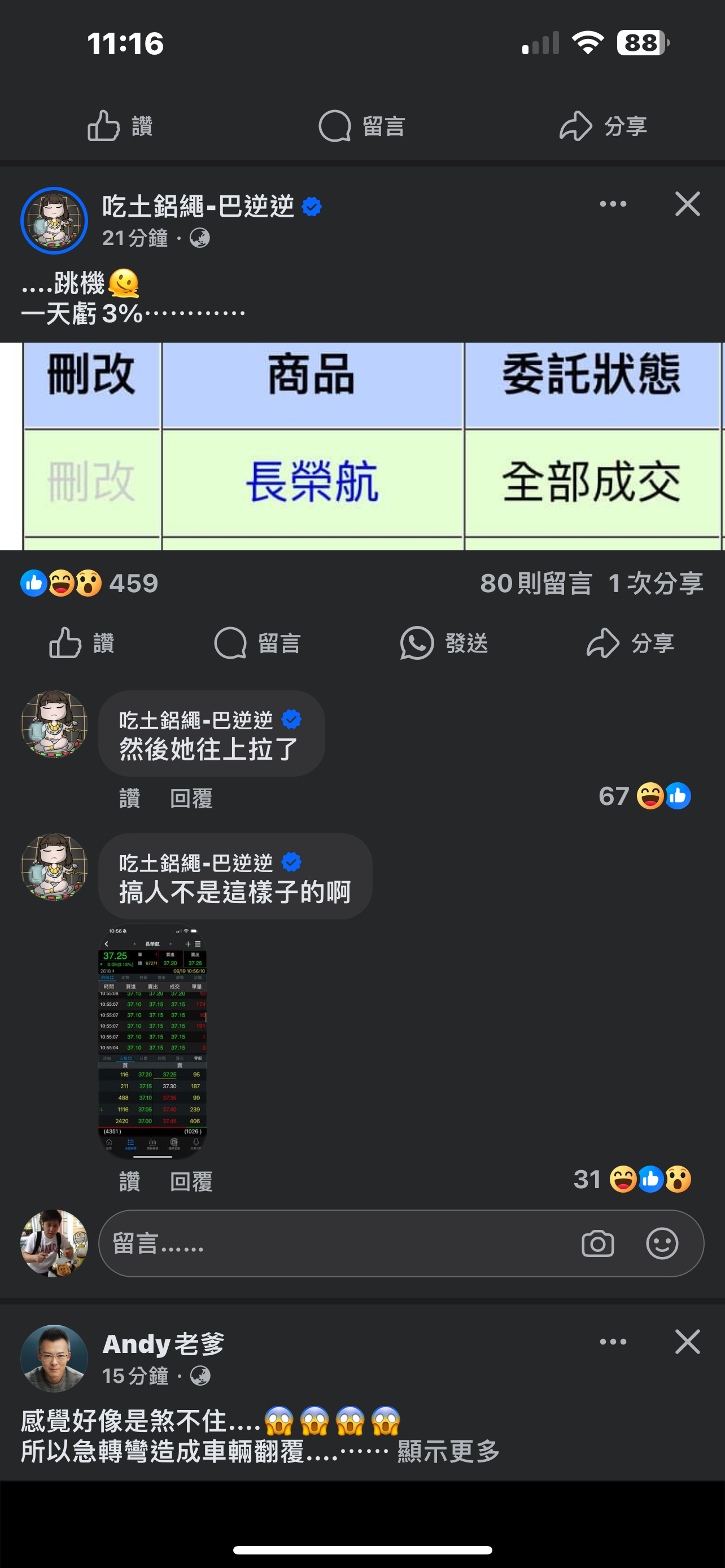Viewport: 725px width, 1568px height.
Task: Open the 長榮航 order image in post
Action: [362, 446]
